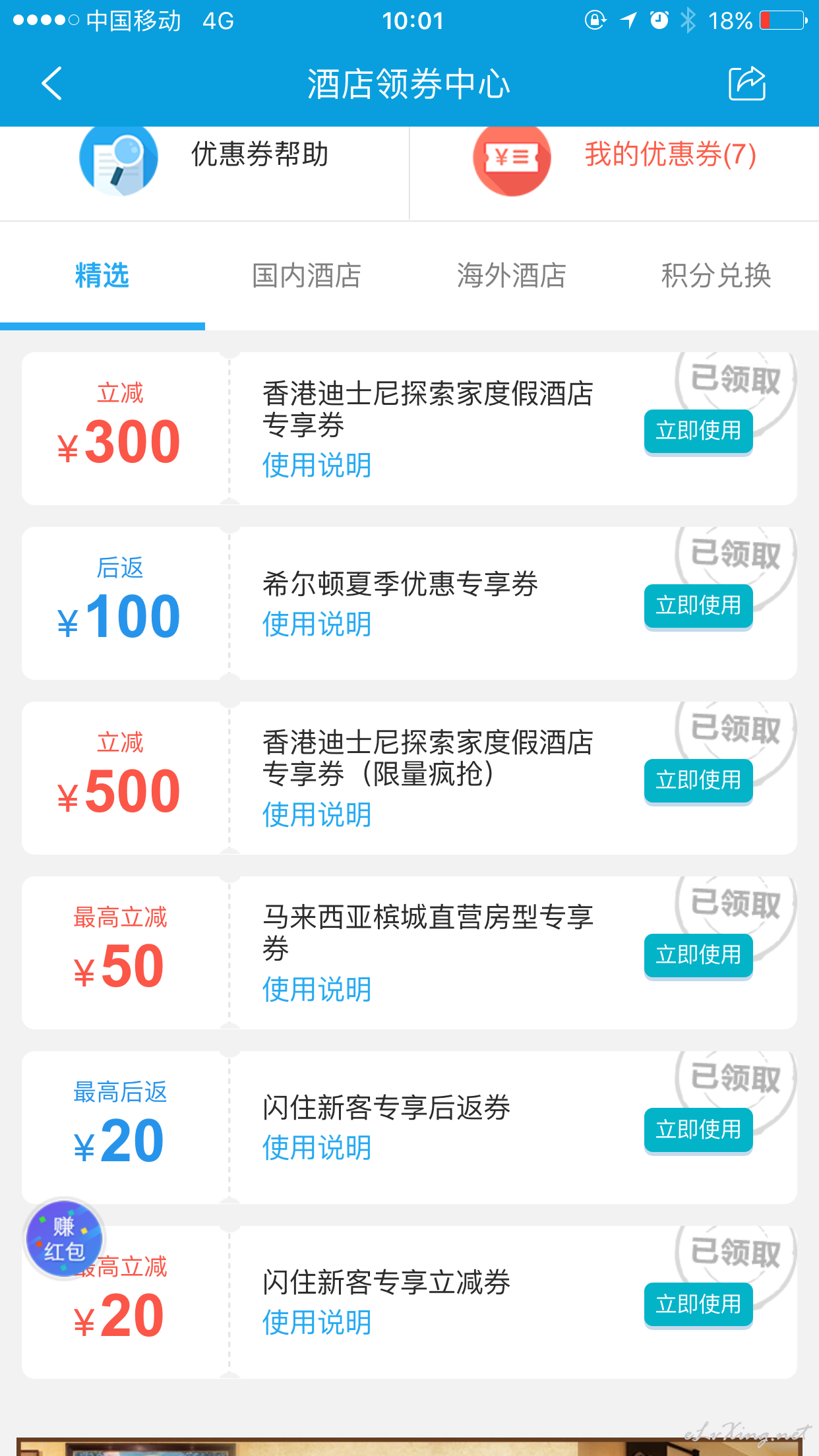Tap 立即使用 for 闪住新客专享后返券
The width and height of the screenshot is (819, 1456).
(698, 1130)
